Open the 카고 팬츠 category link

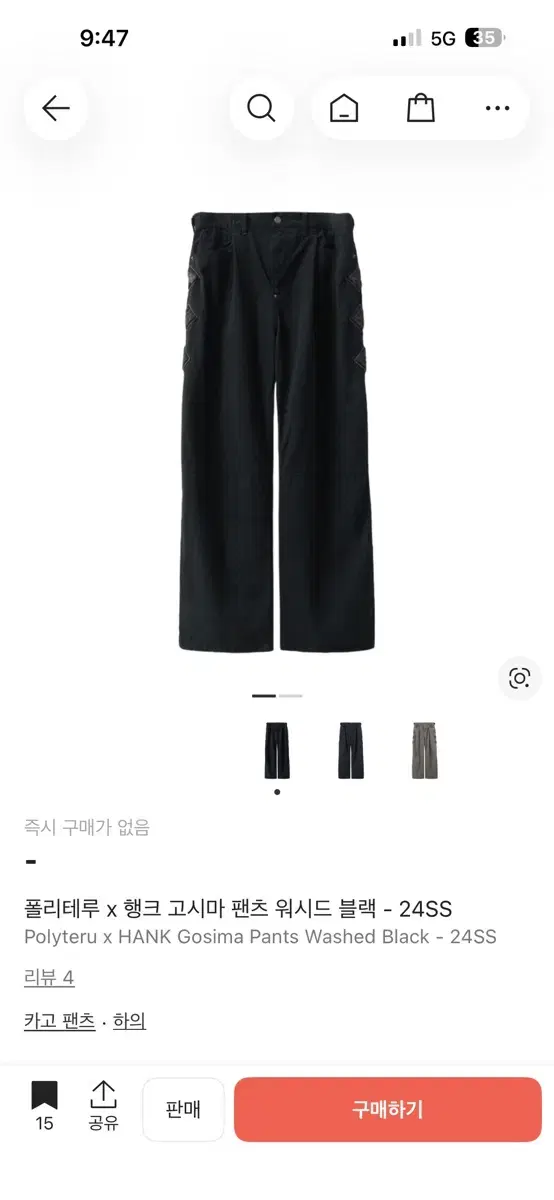(60, 1021)
